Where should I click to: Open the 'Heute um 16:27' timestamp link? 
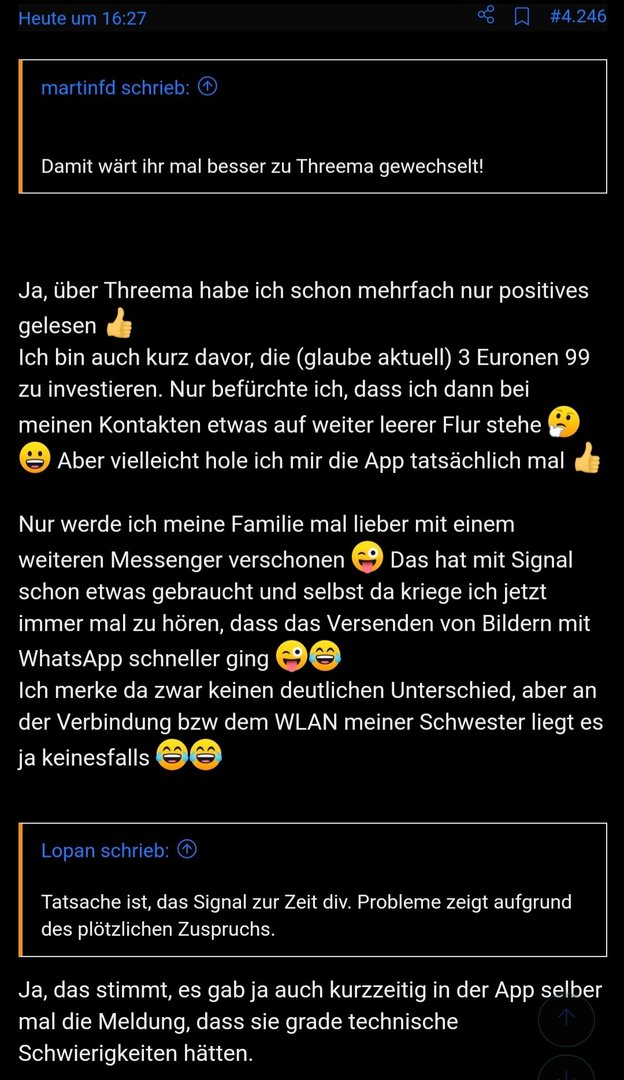[x=82, y=18]
